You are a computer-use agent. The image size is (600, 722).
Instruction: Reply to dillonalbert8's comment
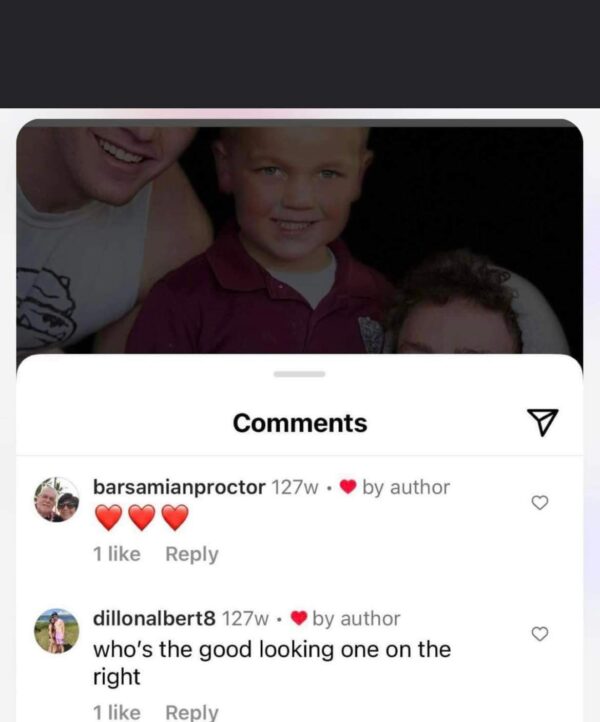coord(191,711)
